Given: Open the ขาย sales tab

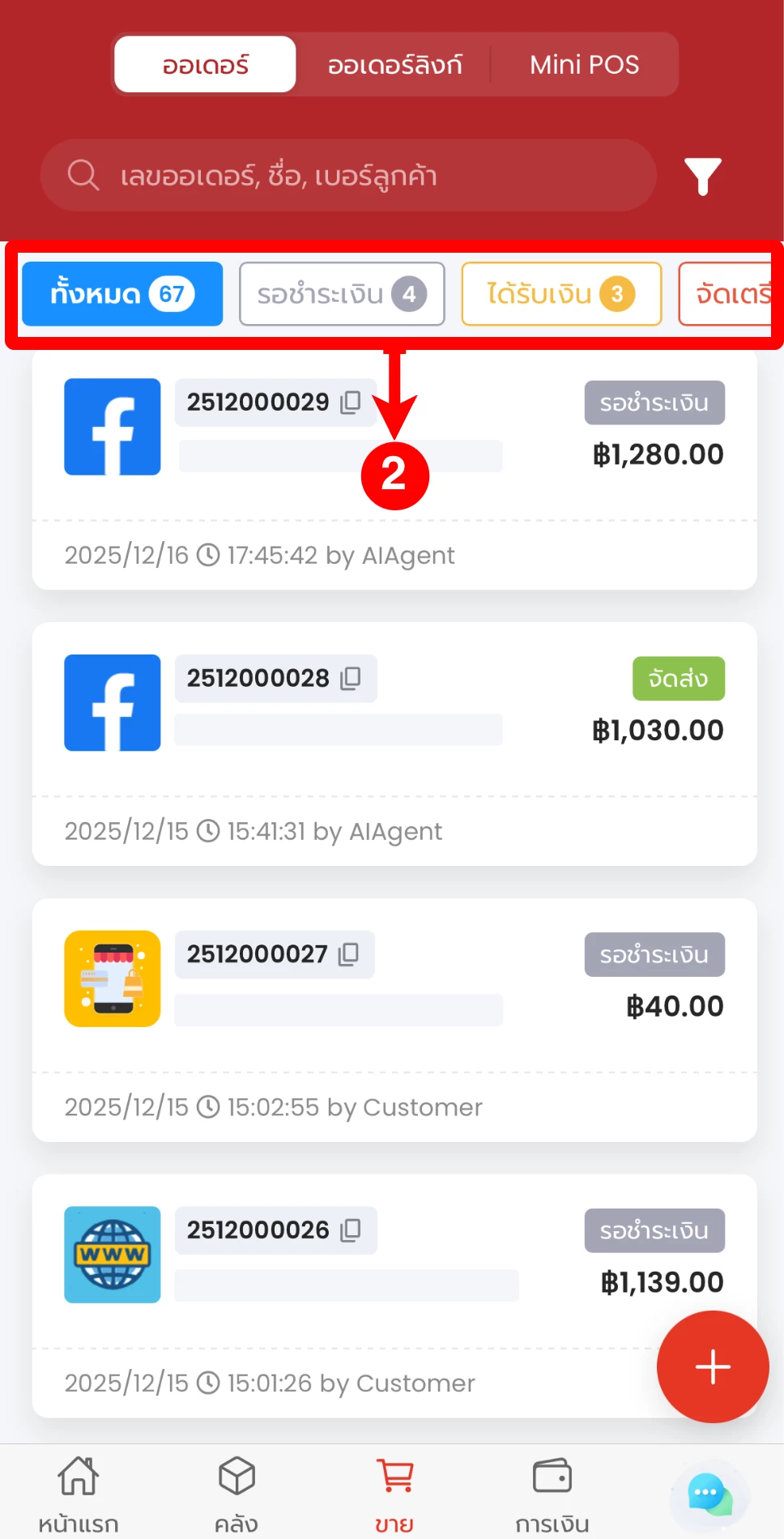Looking at the screenshot, I should click(x=394, y=1492).
